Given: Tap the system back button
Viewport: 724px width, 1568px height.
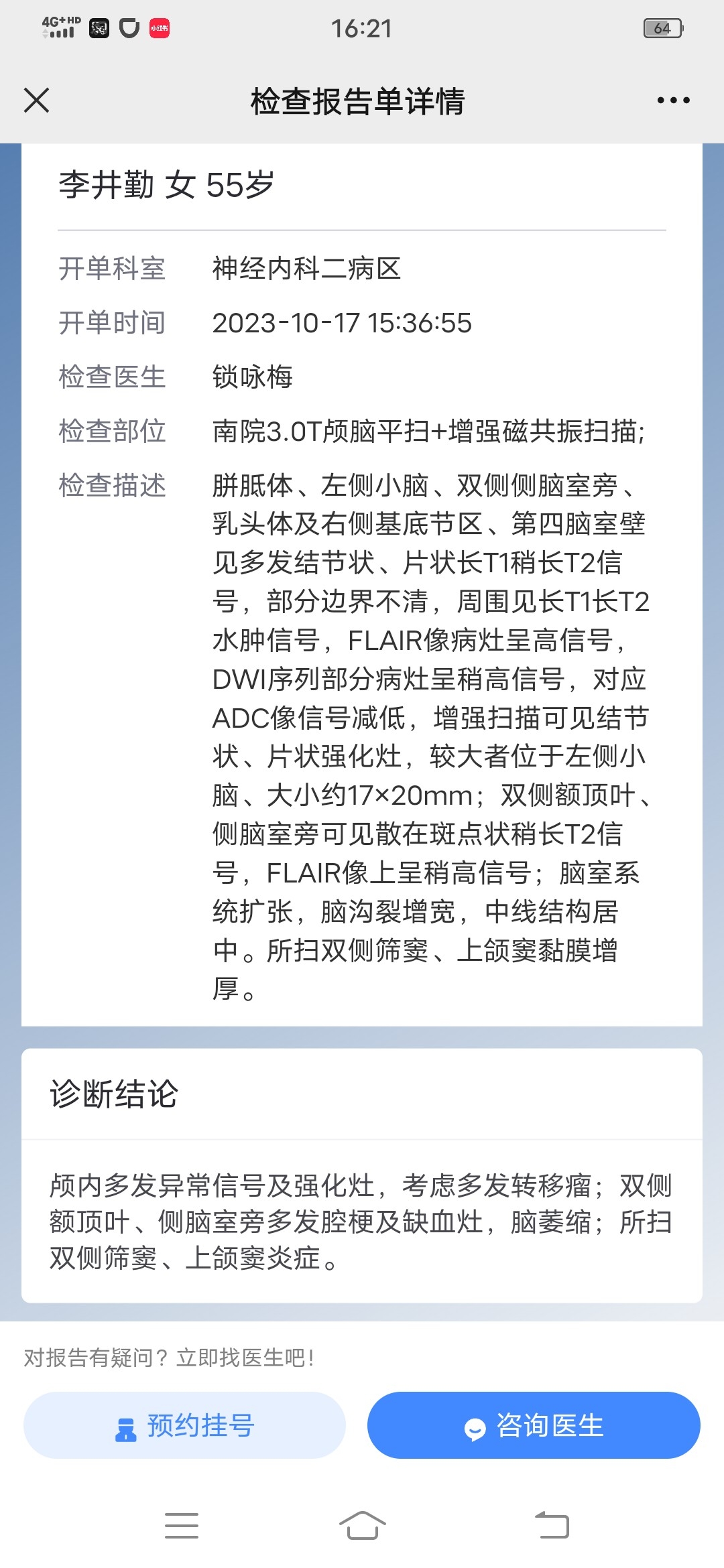Looking at the screenshot, I should pyautogui.click(x=552, y=1526).
